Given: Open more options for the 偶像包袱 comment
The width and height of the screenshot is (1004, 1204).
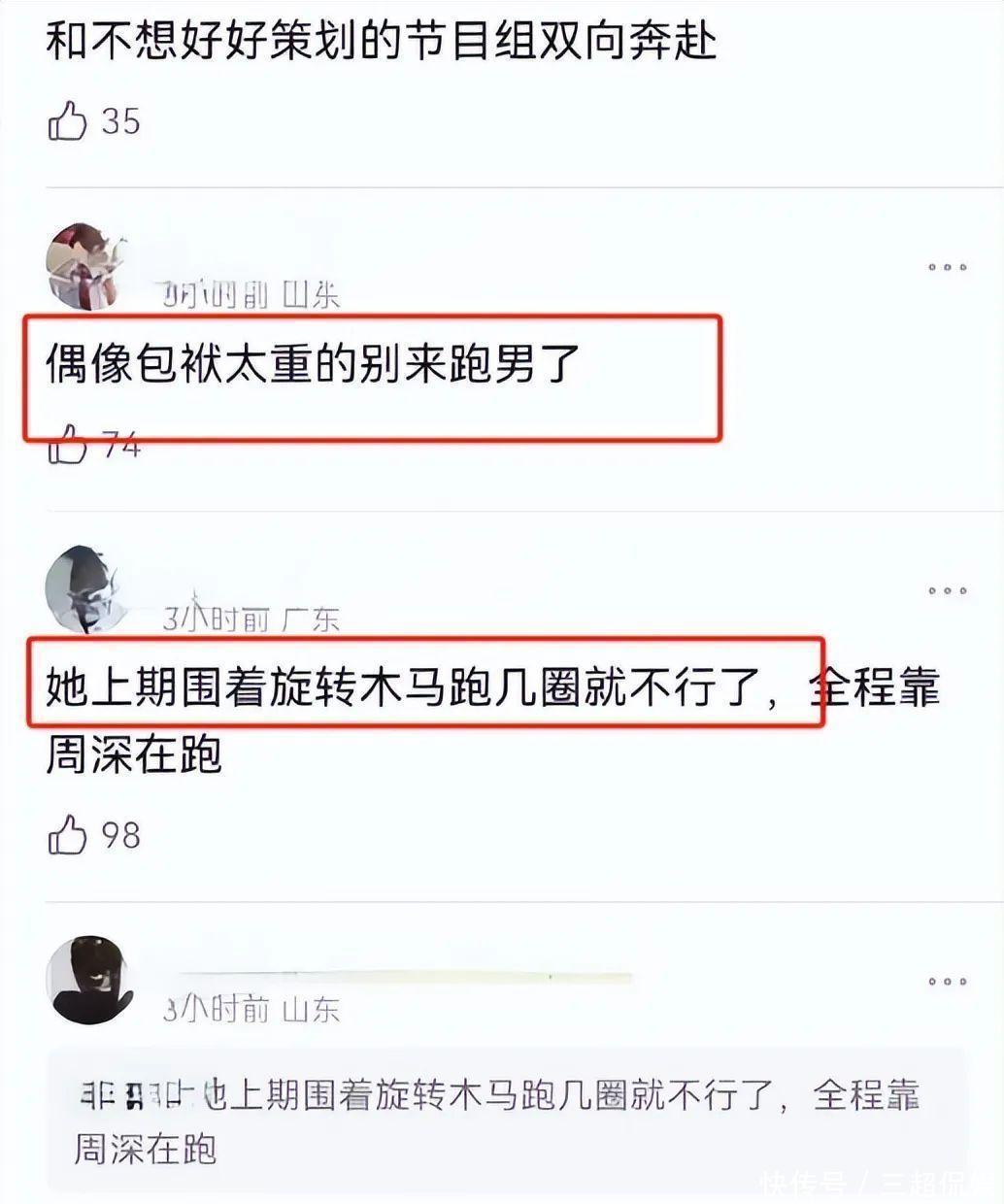Looking at the screenshot, I should [x=947, y=267].
